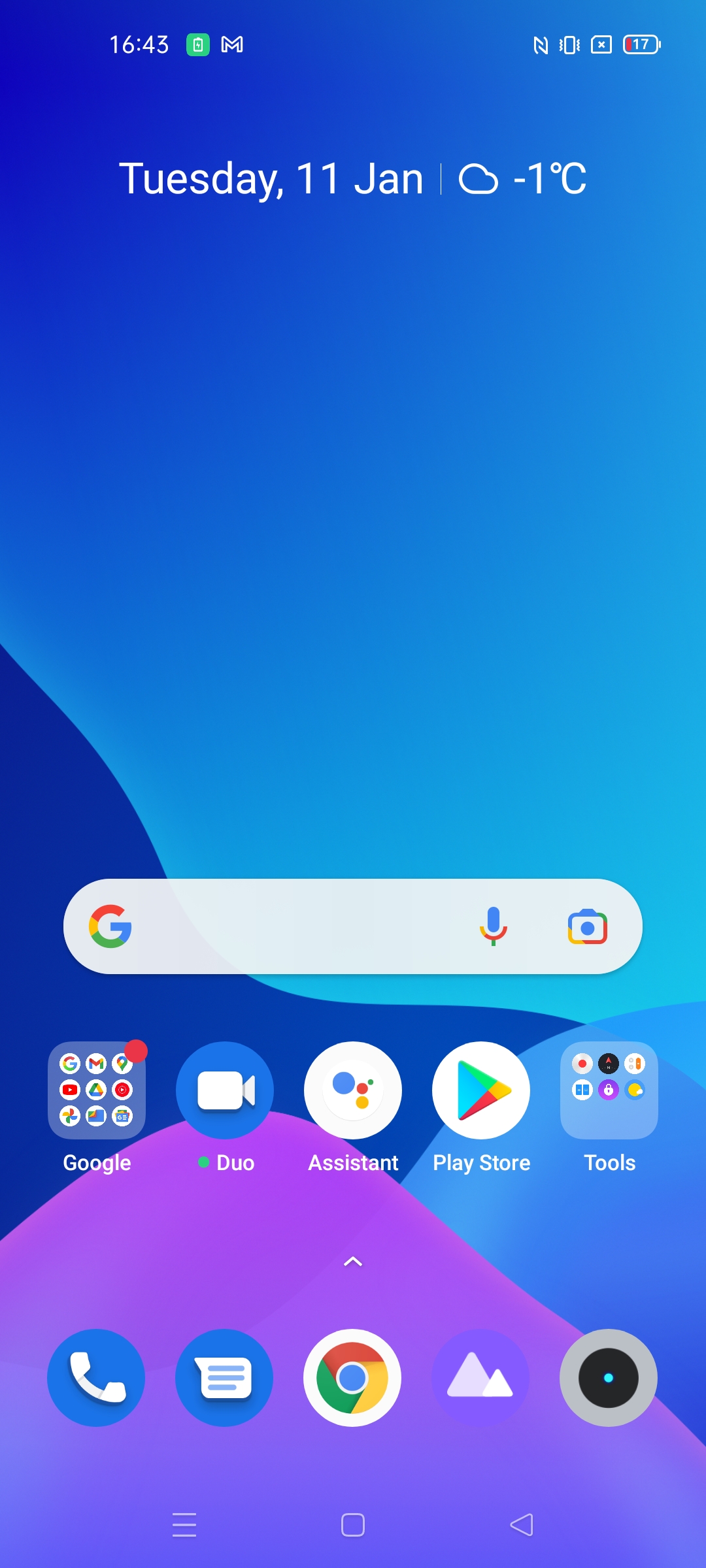Viewport: 706px width, 1568px height.
Task: Open the Play Store
Action: [x=481, y=1090]
